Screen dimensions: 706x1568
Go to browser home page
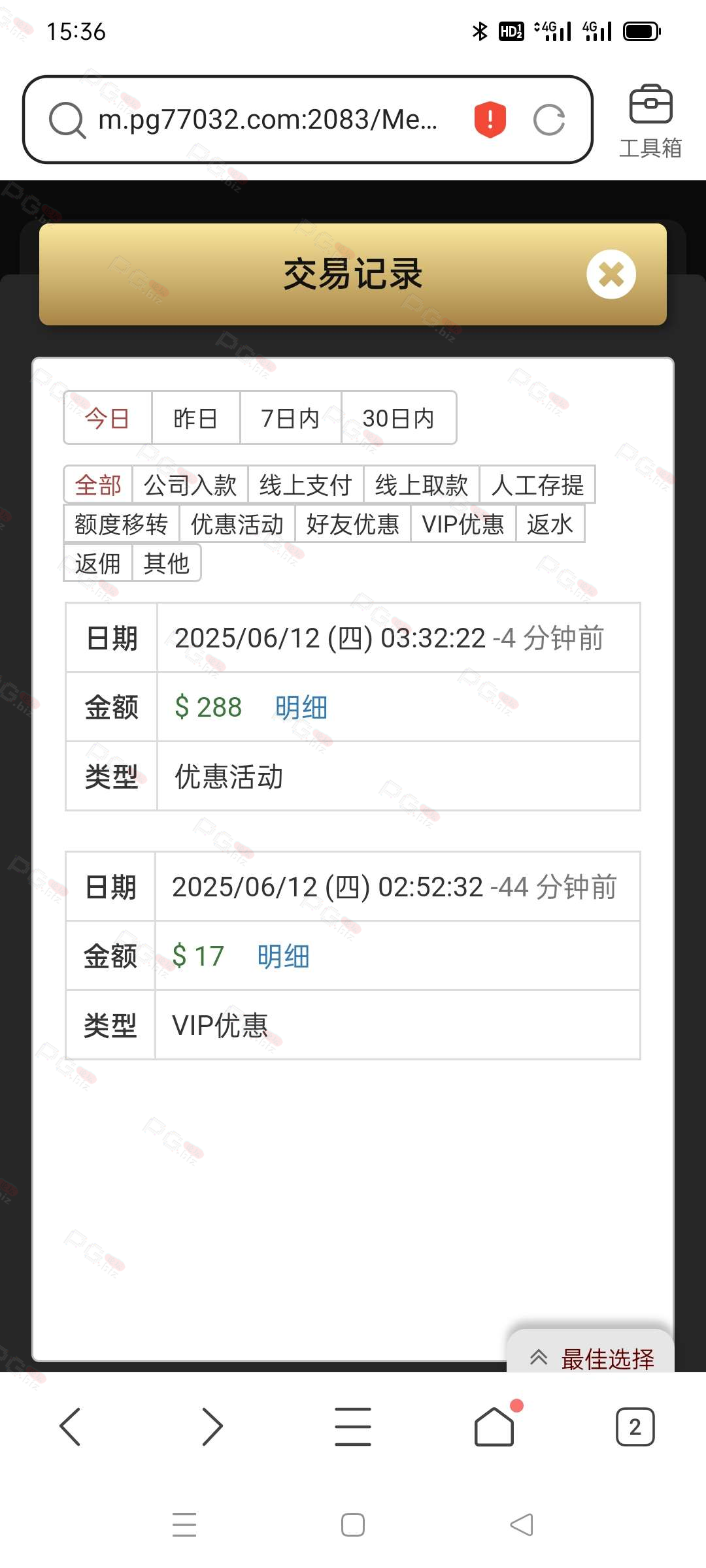[x=494, y=1426]
